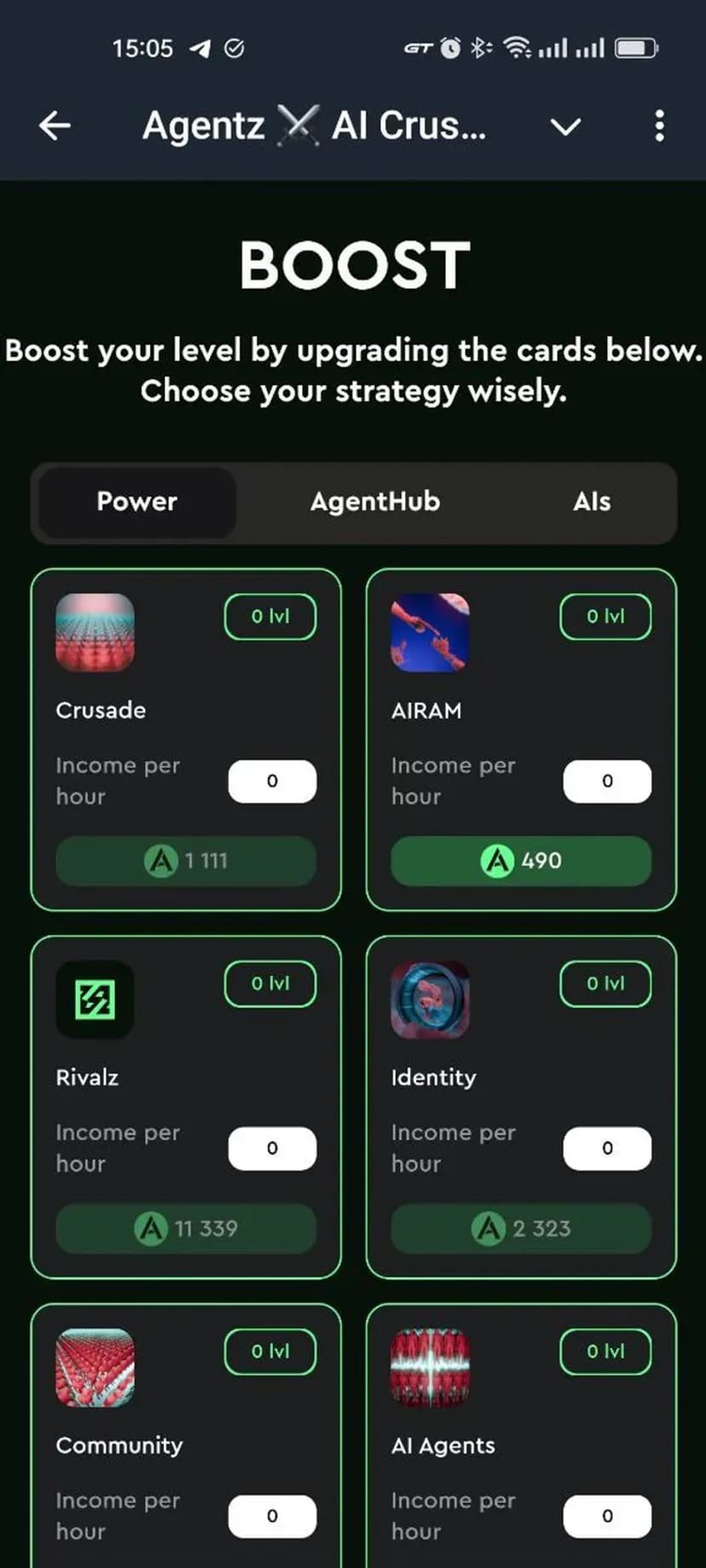Upgrade the Crusade card for 1 111
Viewport: 706px width, 1568px height.
tap(186, 861)
